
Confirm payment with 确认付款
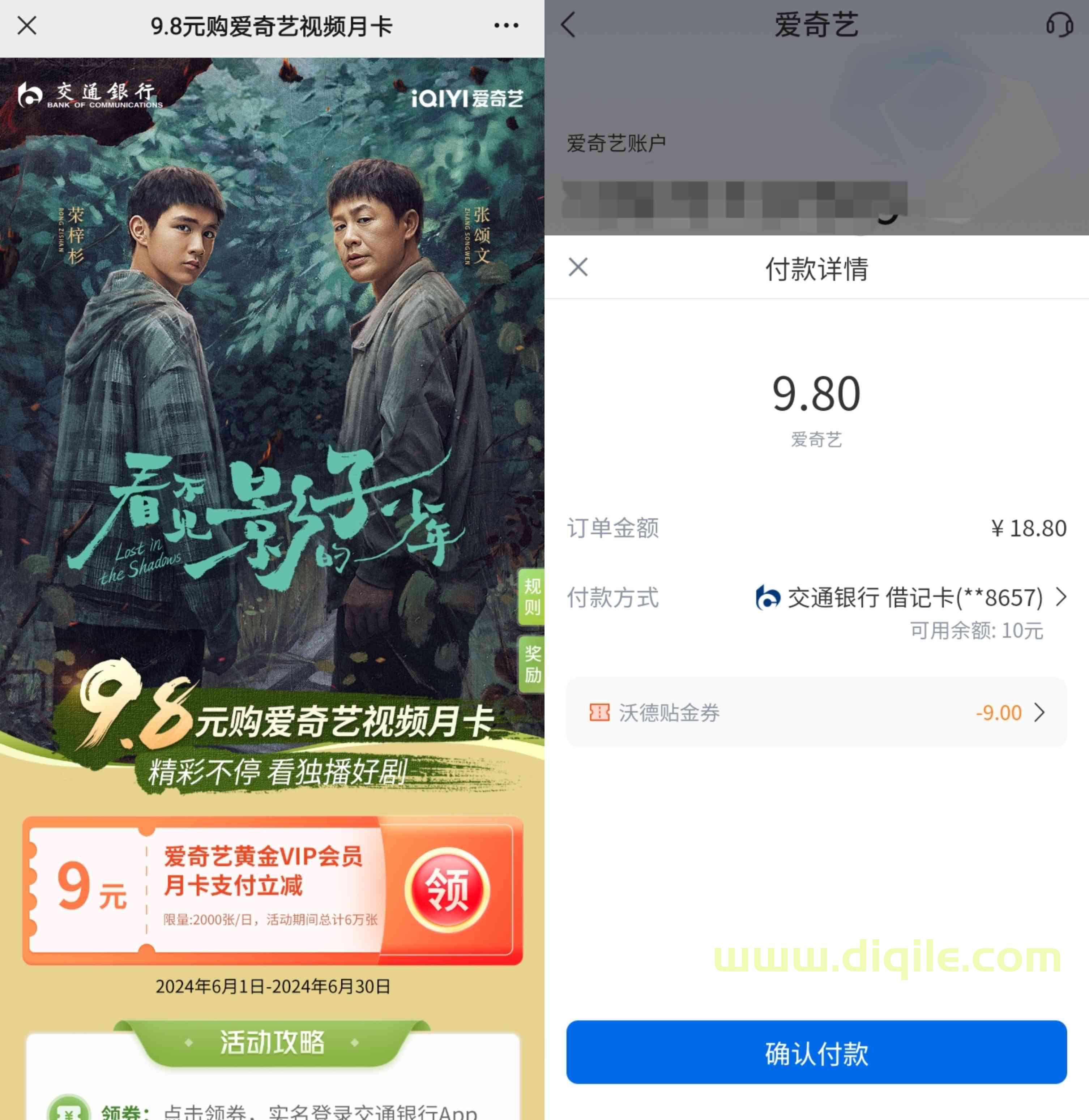pyautogui.click(x=816, y=1052)
